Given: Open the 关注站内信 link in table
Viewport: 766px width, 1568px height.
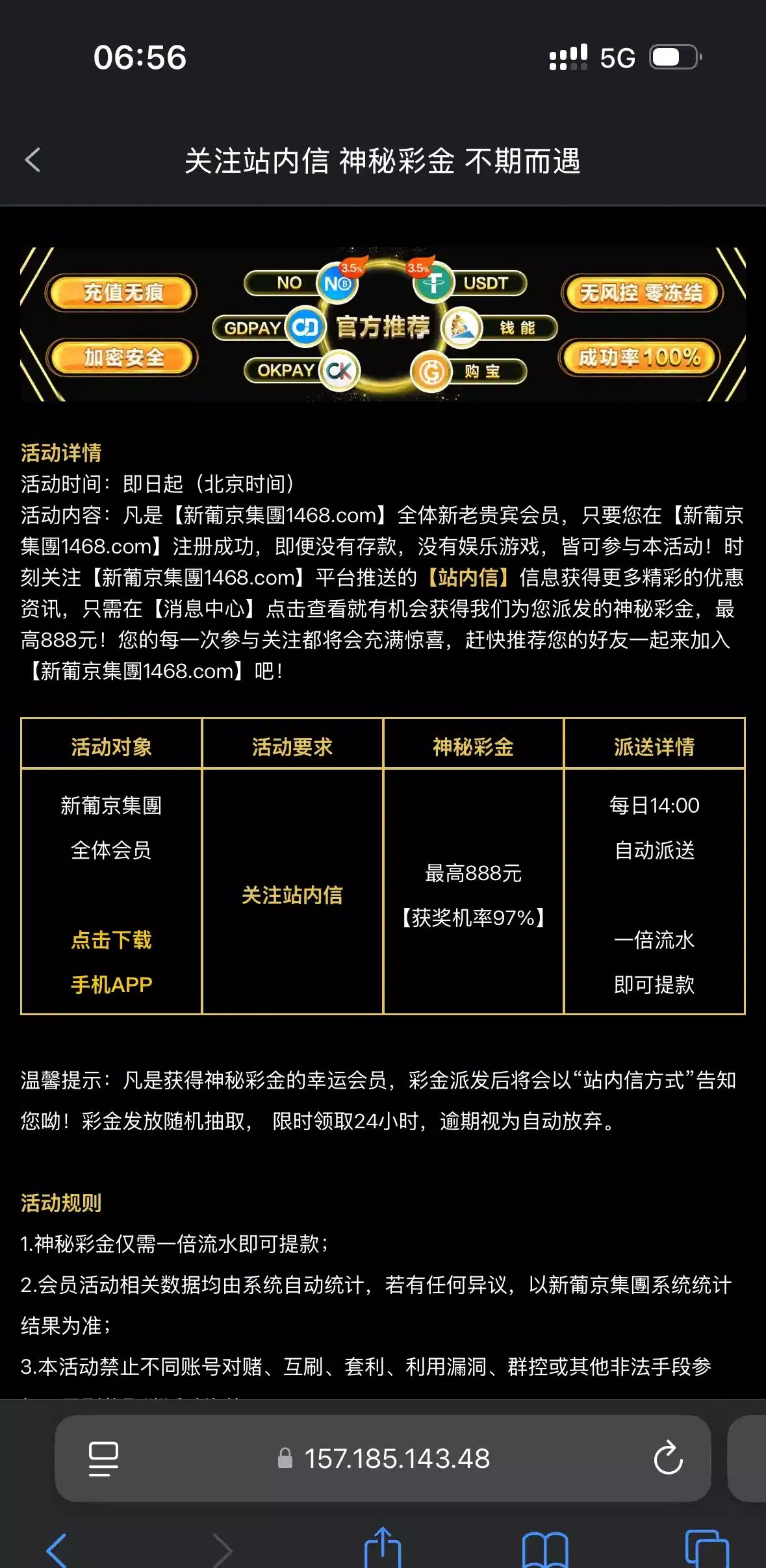Looking at the screenshot, I should point(292,895).
